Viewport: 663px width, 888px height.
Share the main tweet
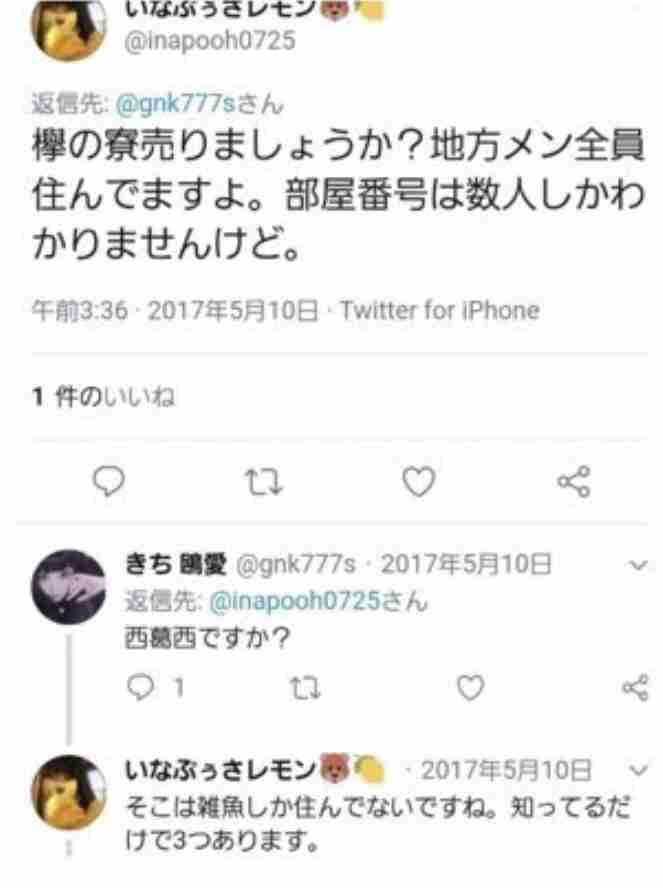tap(574, 484)
